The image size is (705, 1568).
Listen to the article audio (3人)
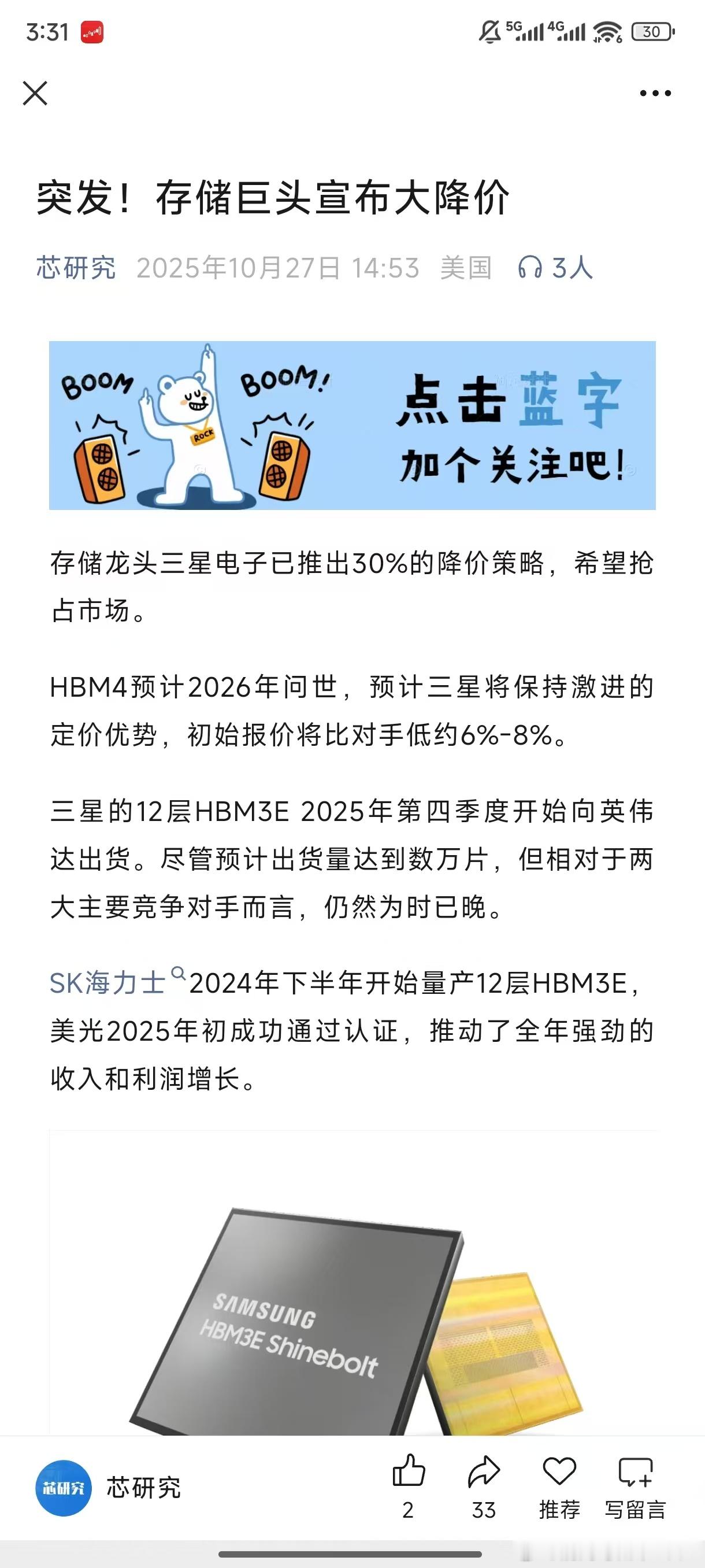coord(555,268)
